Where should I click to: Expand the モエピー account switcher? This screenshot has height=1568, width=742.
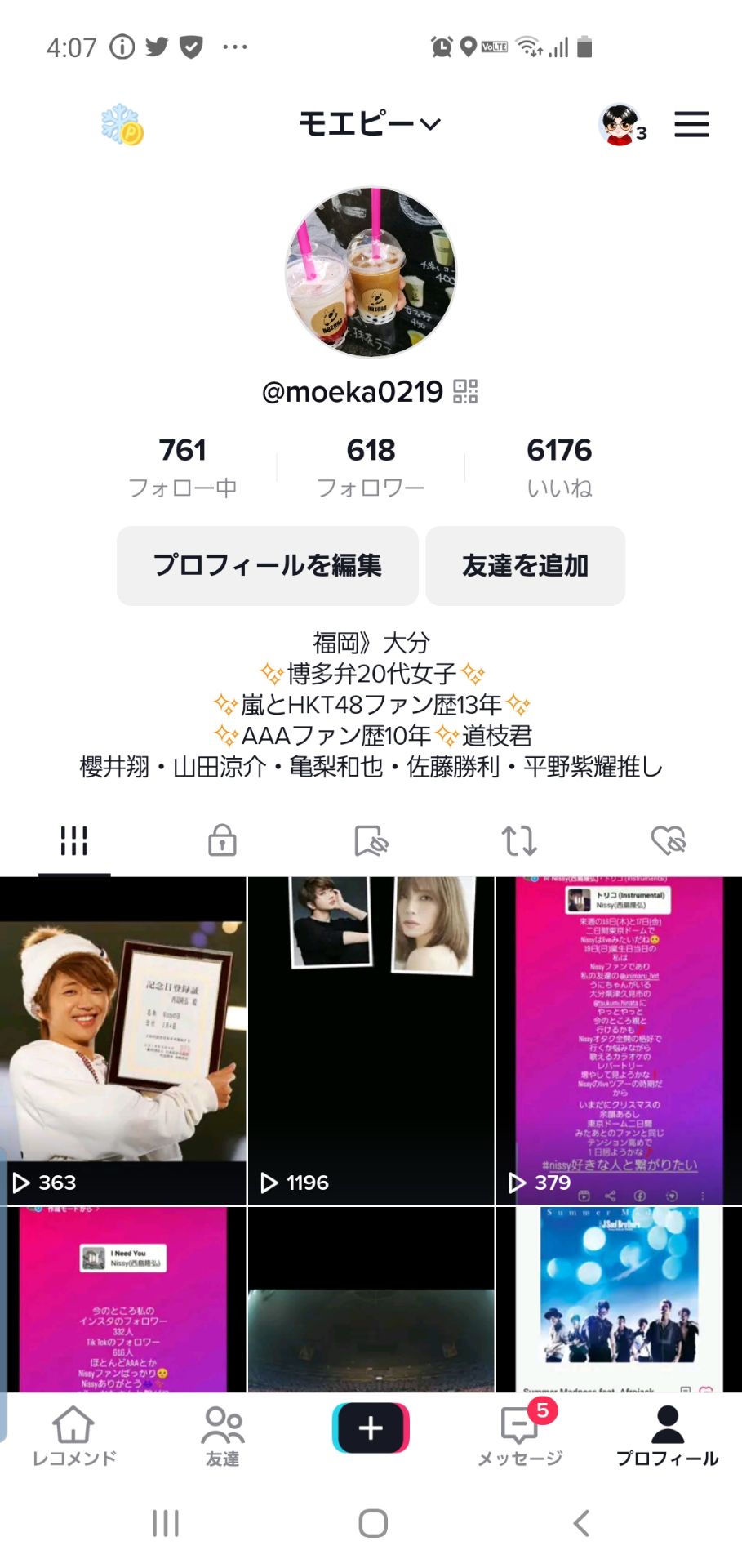(x=370, y=124)
